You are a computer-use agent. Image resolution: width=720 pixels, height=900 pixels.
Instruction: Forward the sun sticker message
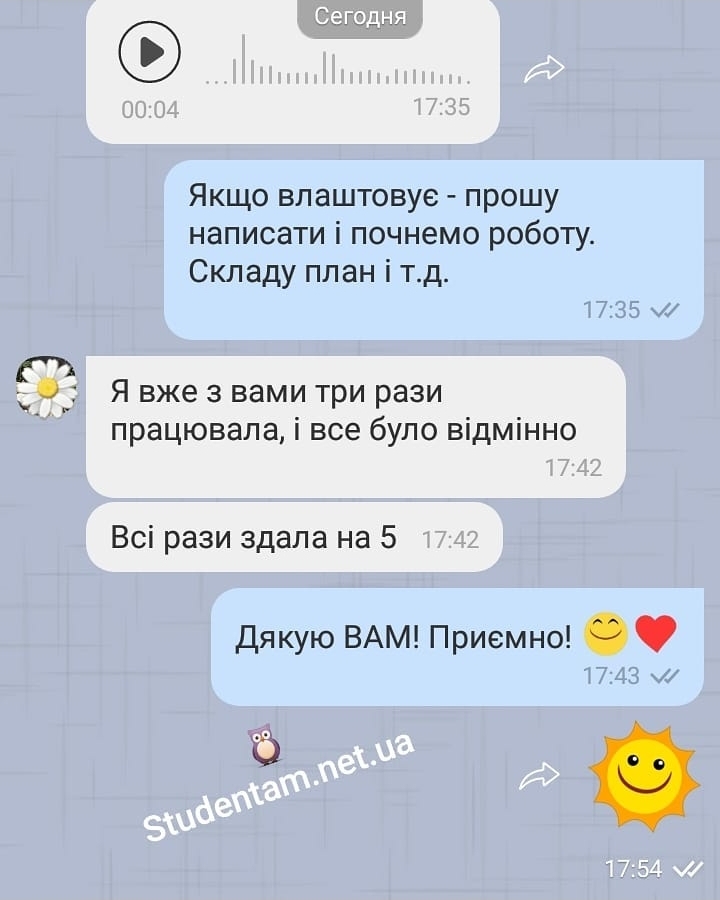pos(538,775)
